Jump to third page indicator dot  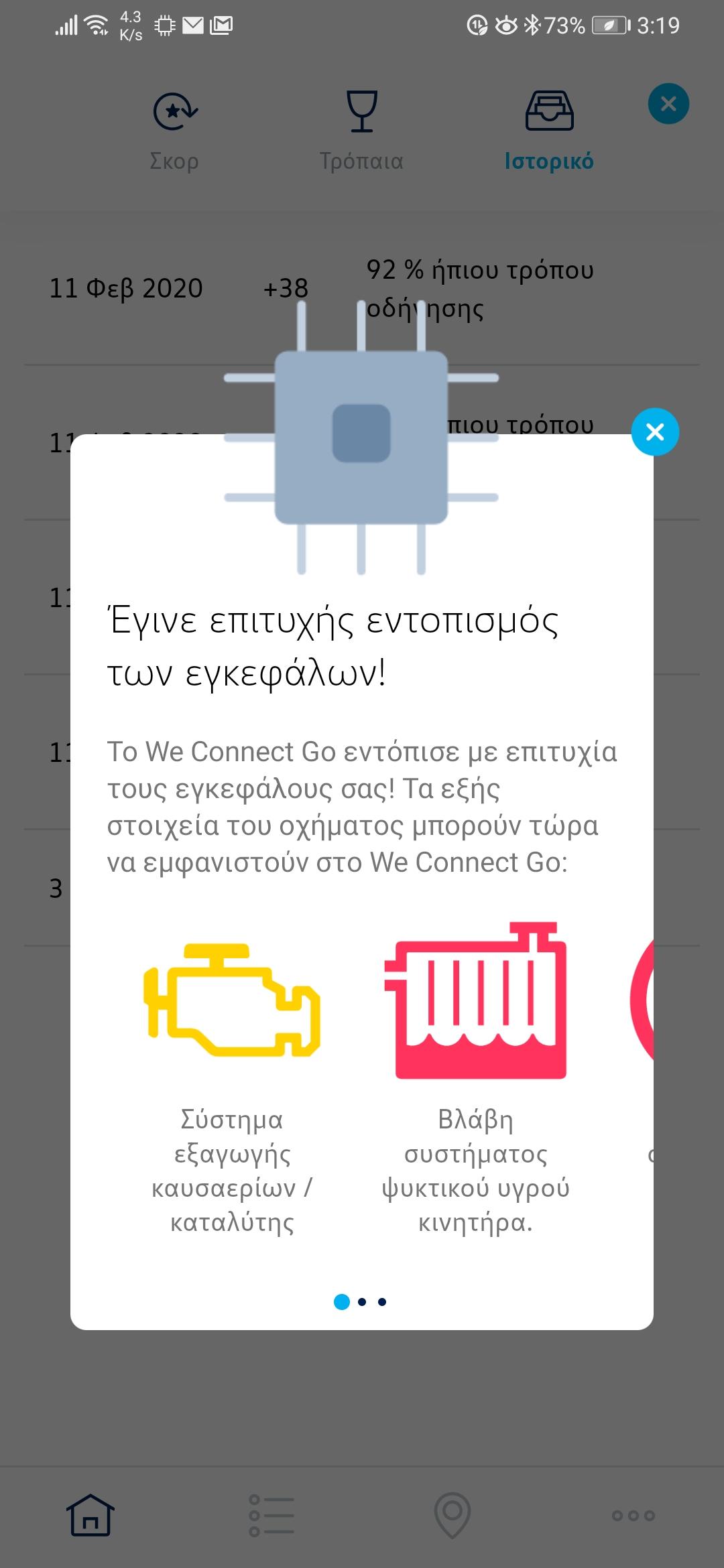(x=382, y=1302)
